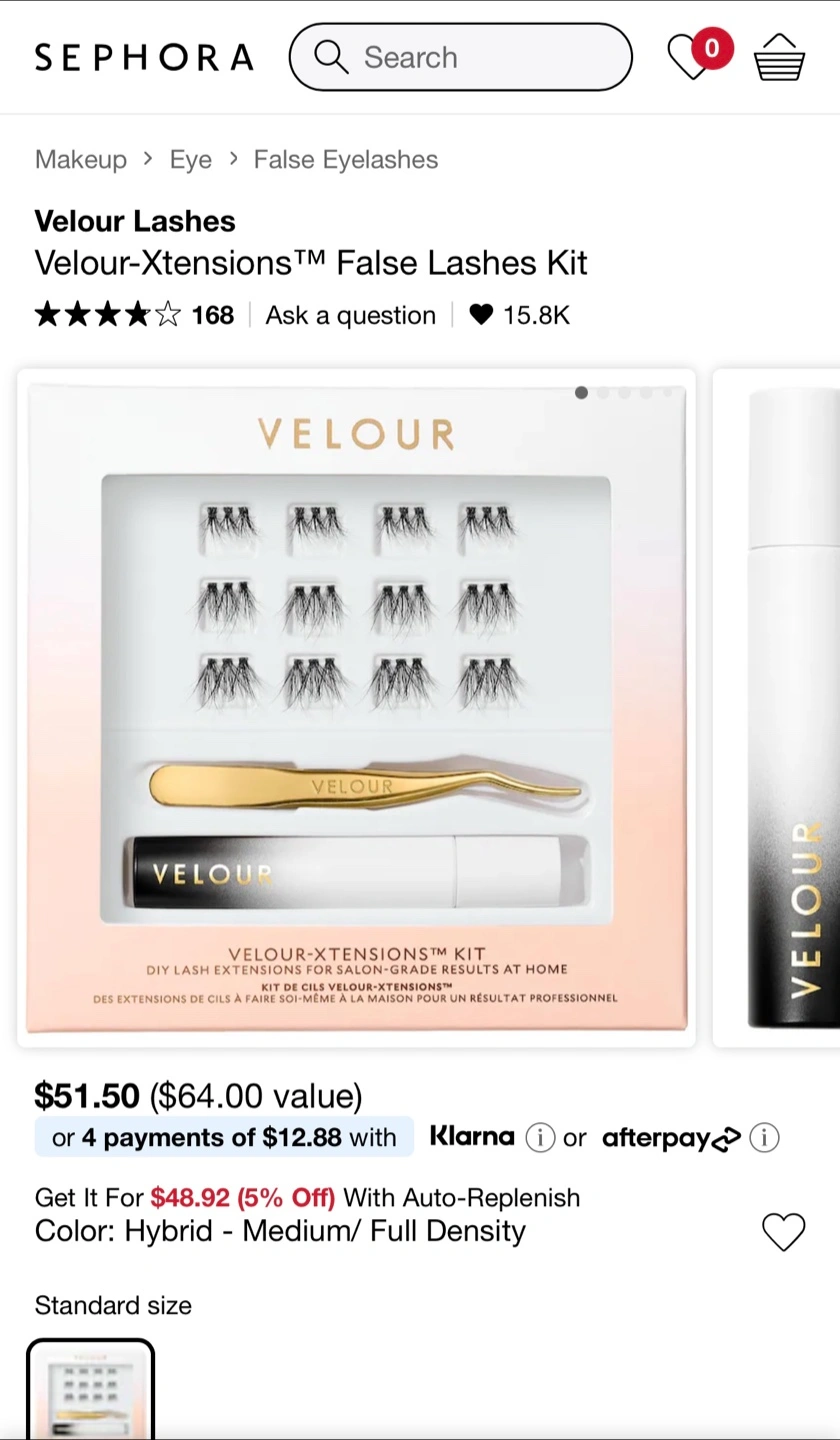Image resolution: width=840 pixels, height=1440 pixels.
Task: Open the search field
Action: (461, 57)
